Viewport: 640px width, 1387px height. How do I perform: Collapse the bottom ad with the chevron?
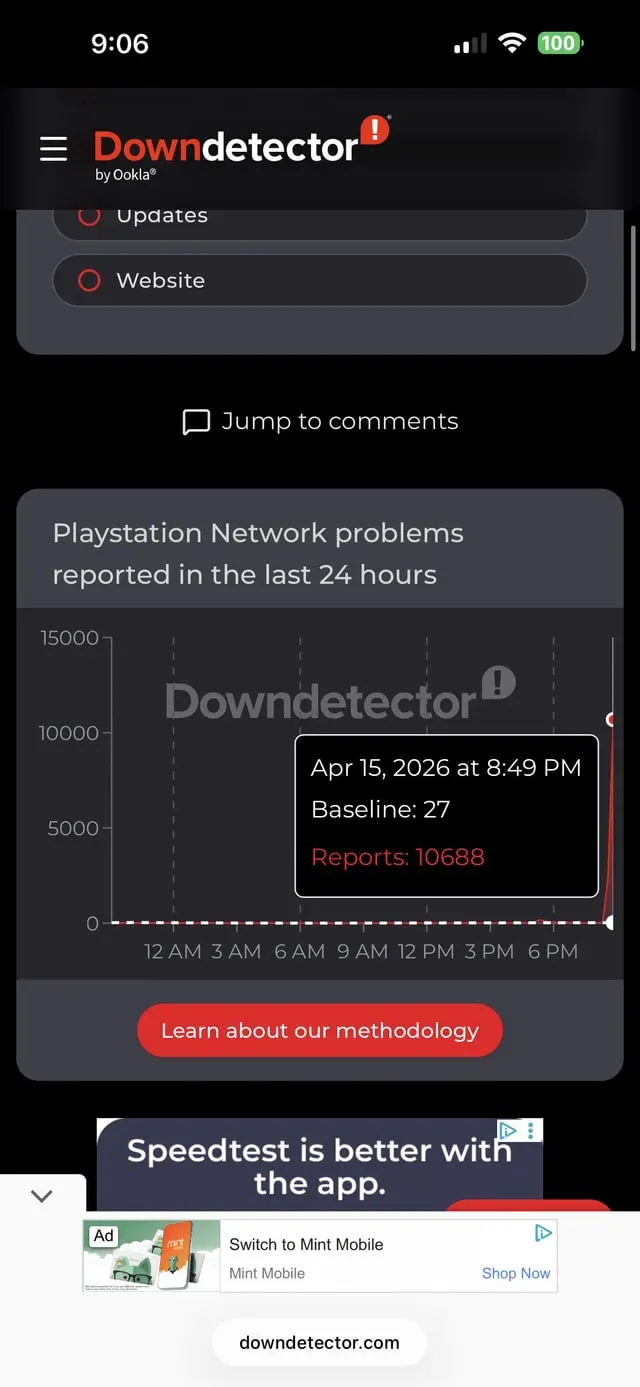coord(42,1196)
